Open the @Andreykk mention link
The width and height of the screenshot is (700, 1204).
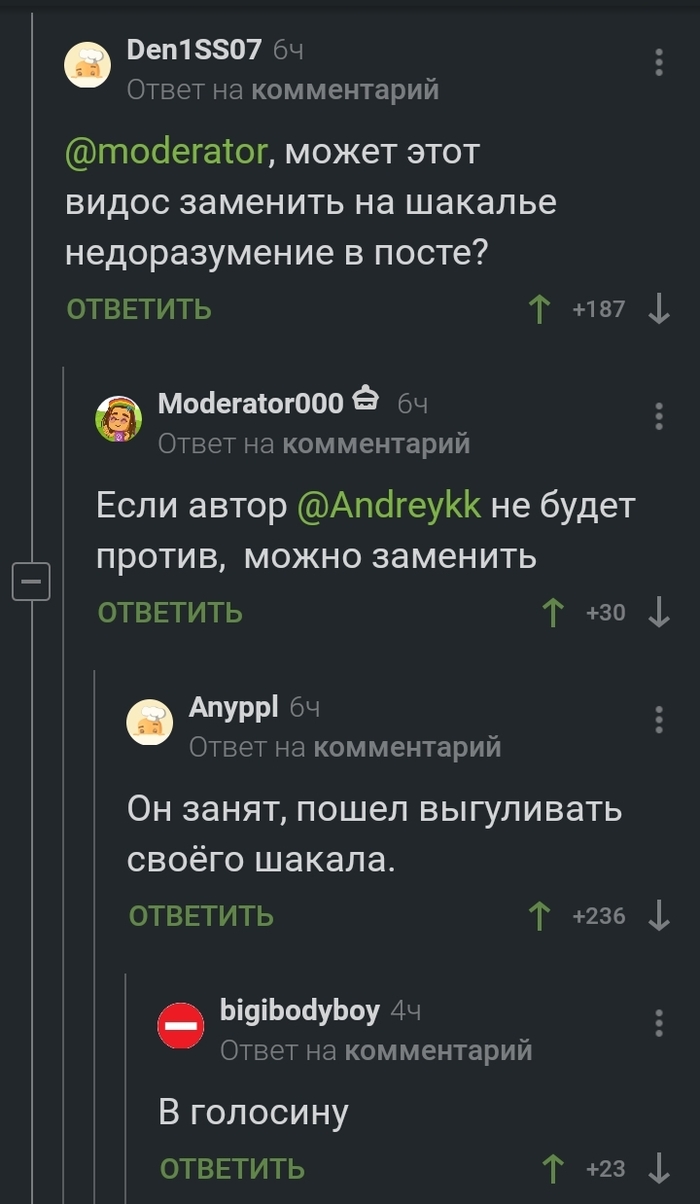tap(389, 506)
